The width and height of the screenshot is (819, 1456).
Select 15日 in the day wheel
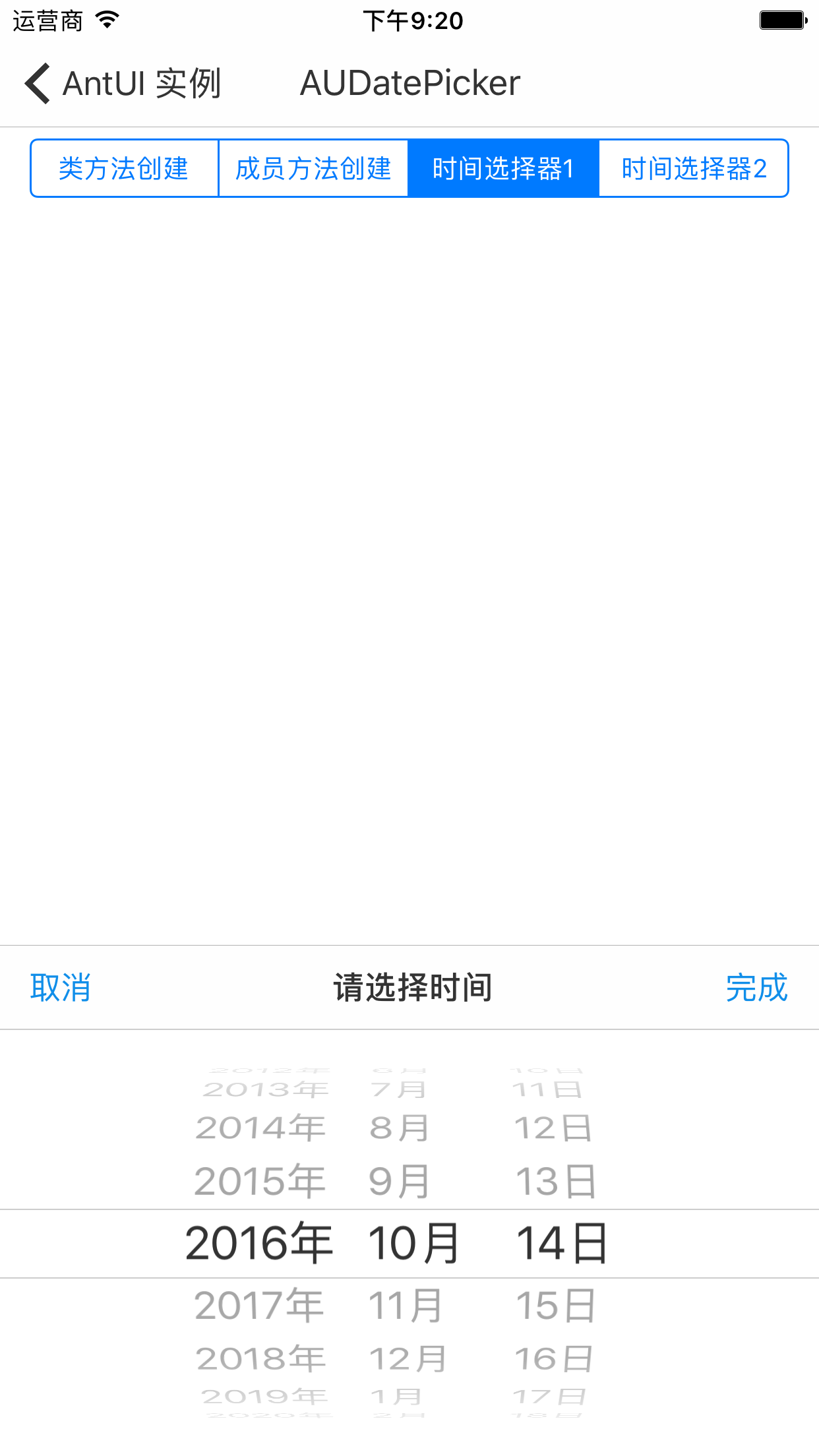click(556, 1304)
